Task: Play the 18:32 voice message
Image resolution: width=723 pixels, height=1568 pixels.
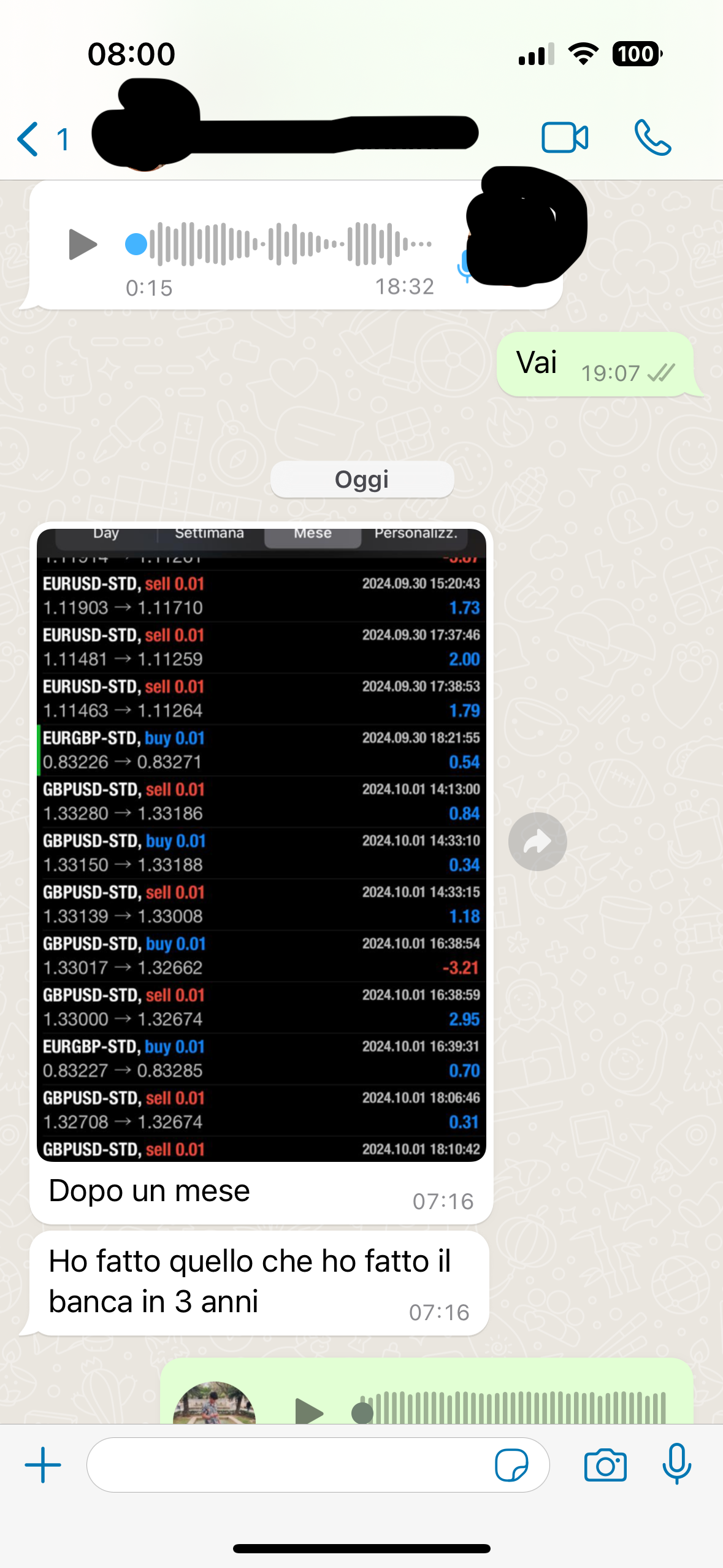Action: pos(83,244)
